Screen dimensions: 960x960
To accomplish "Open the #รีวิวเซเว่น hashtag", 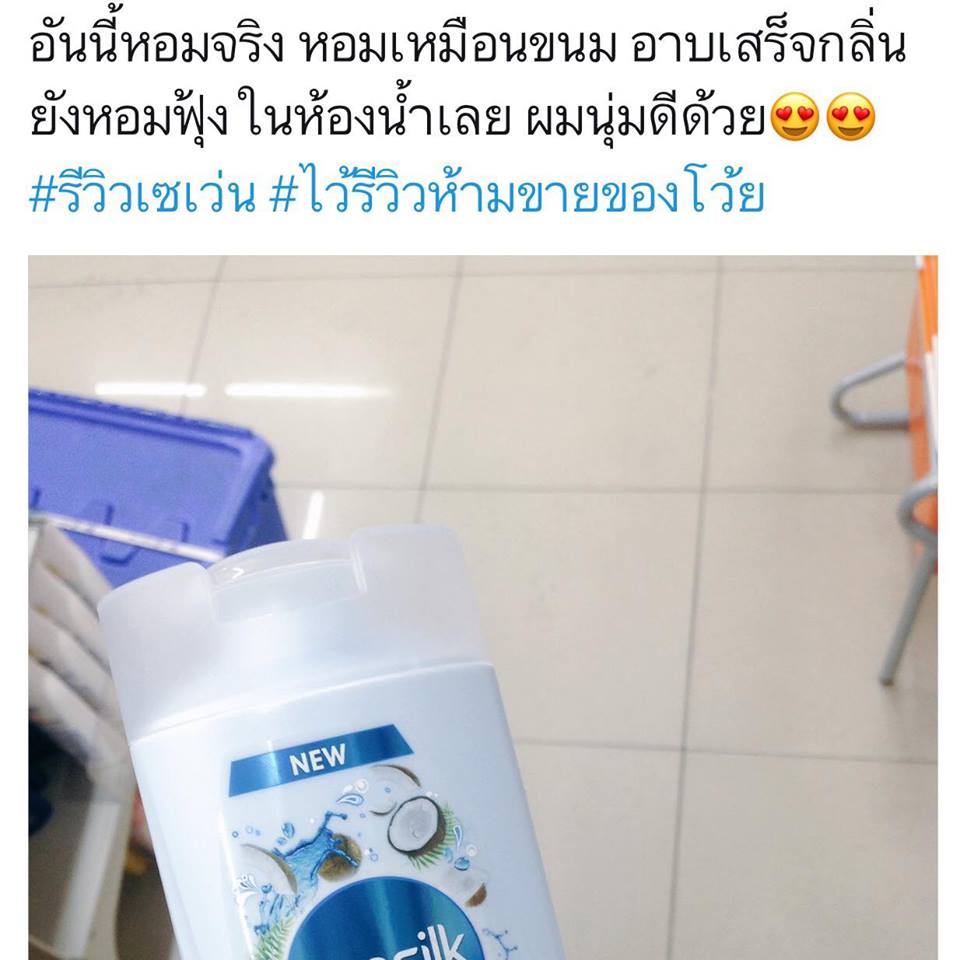I will pyautogui.click(x=142, y=195).
